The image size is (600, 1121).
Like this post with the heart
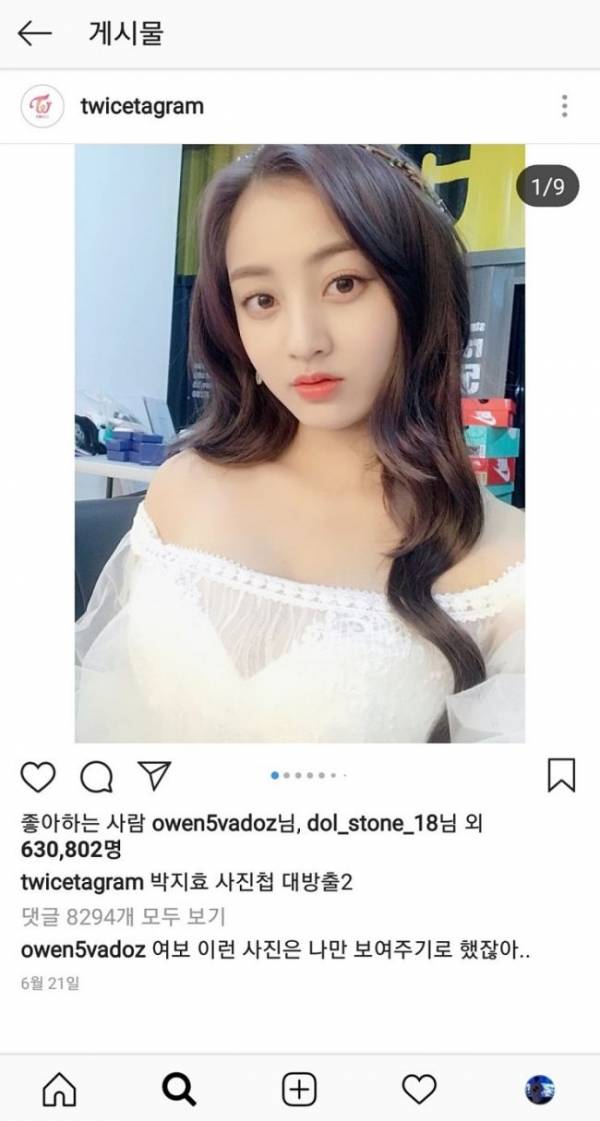37,774
